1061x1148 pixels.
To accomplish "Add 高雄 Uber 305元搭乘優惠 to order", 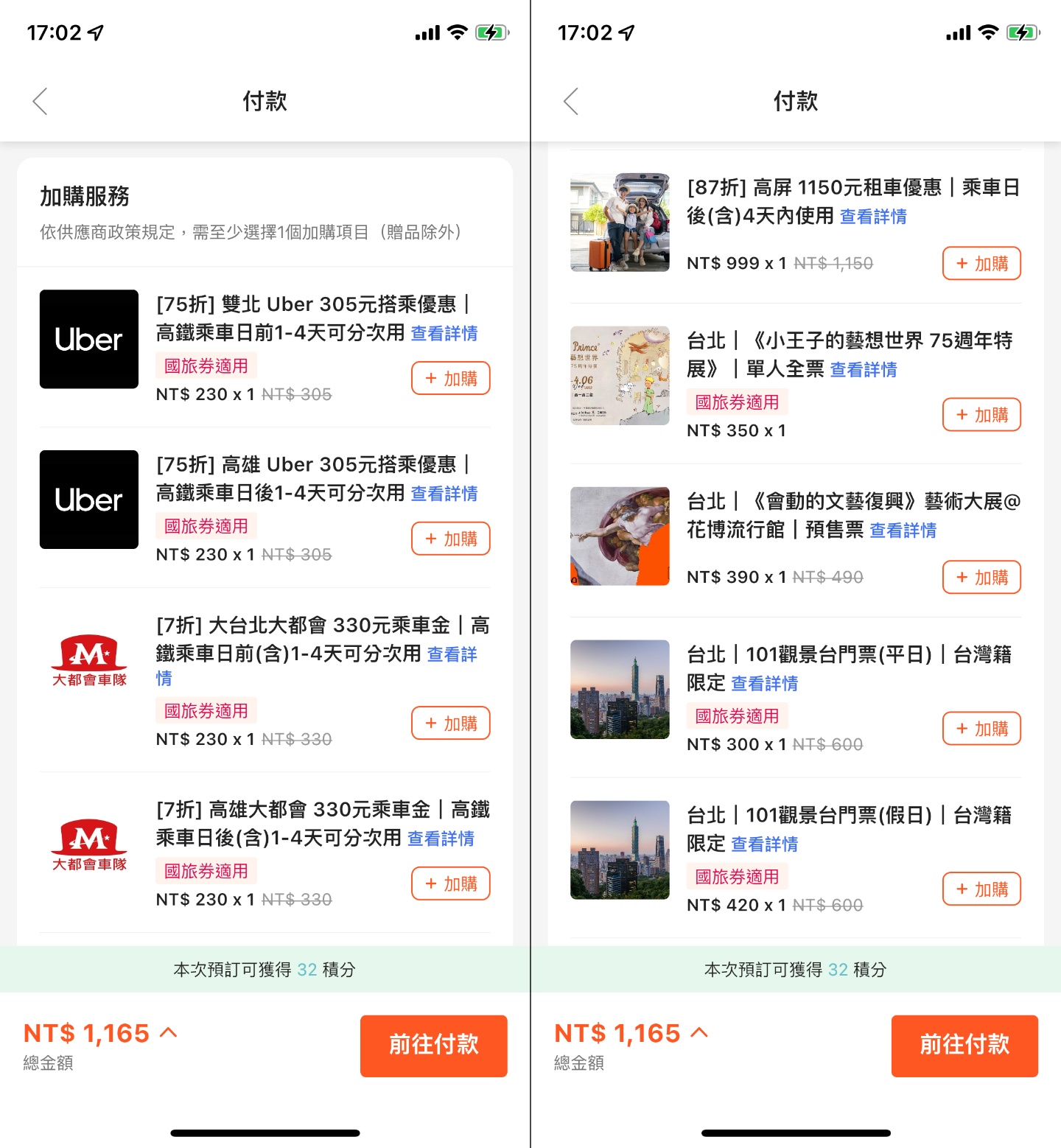I will coord(450,539).
